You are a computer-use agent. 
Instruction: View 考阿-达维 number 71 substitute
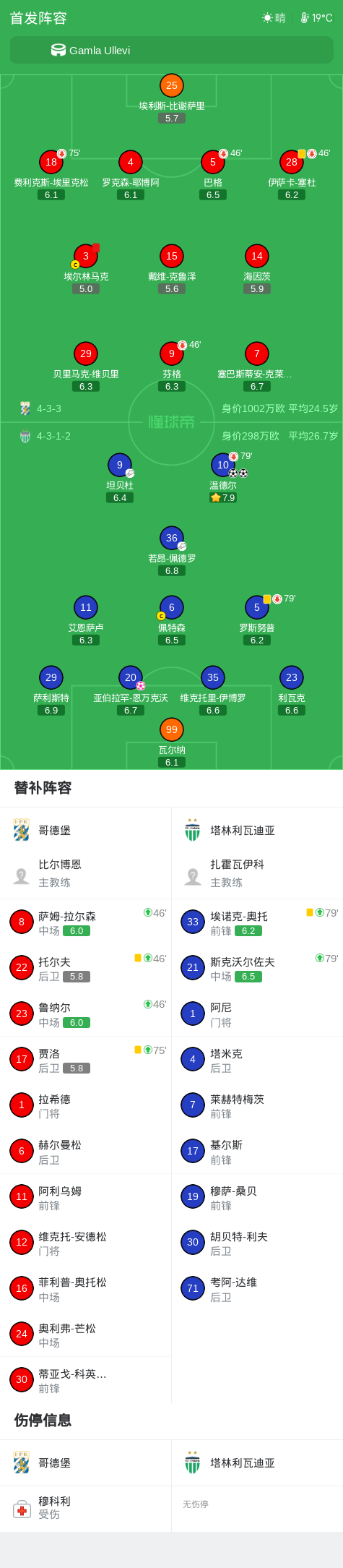(x=257, y=1289)
